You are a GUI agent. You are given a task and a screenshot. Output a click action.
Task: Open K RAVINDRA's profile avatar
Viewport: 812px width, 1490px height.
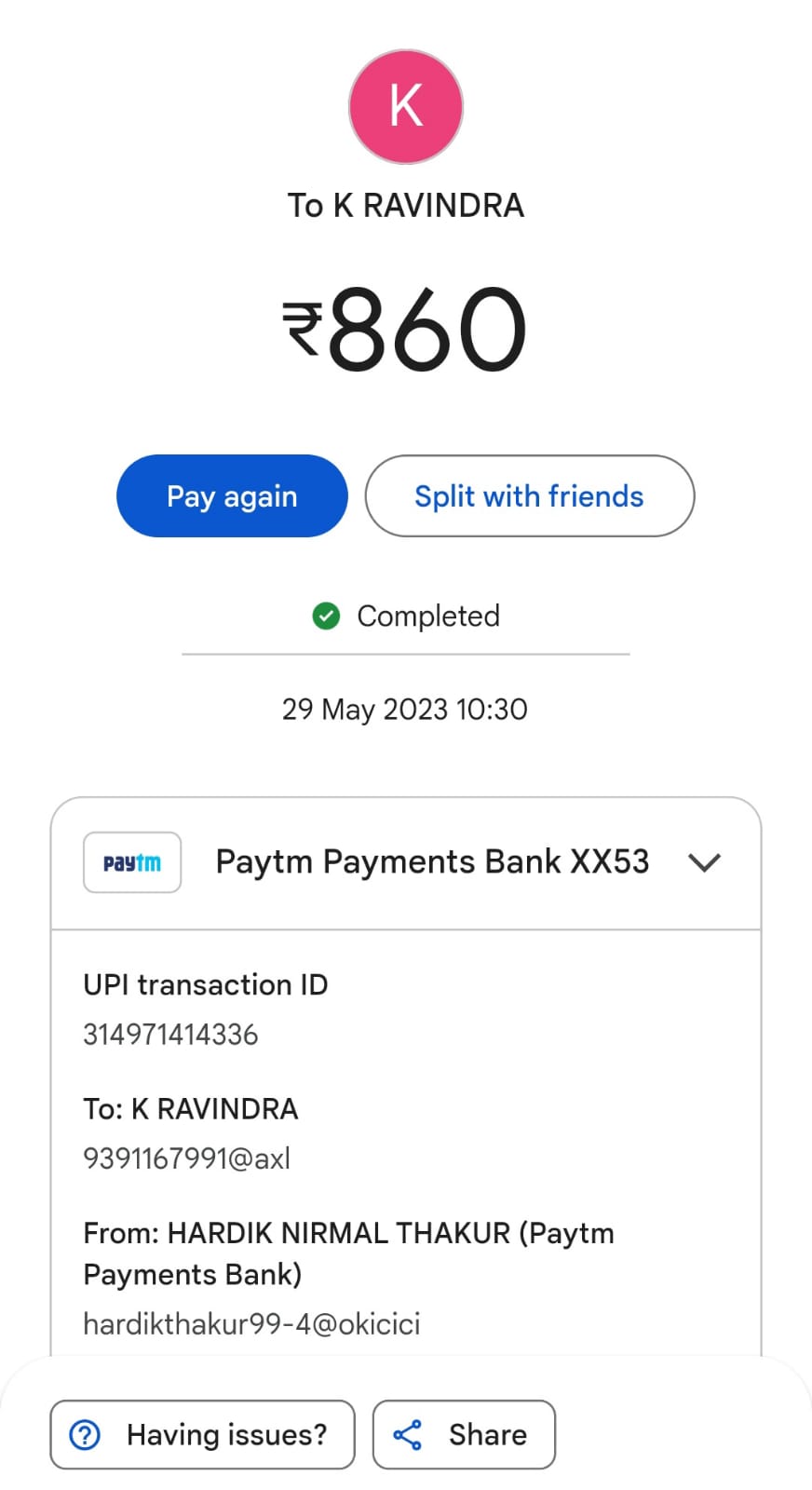[406, 107]
